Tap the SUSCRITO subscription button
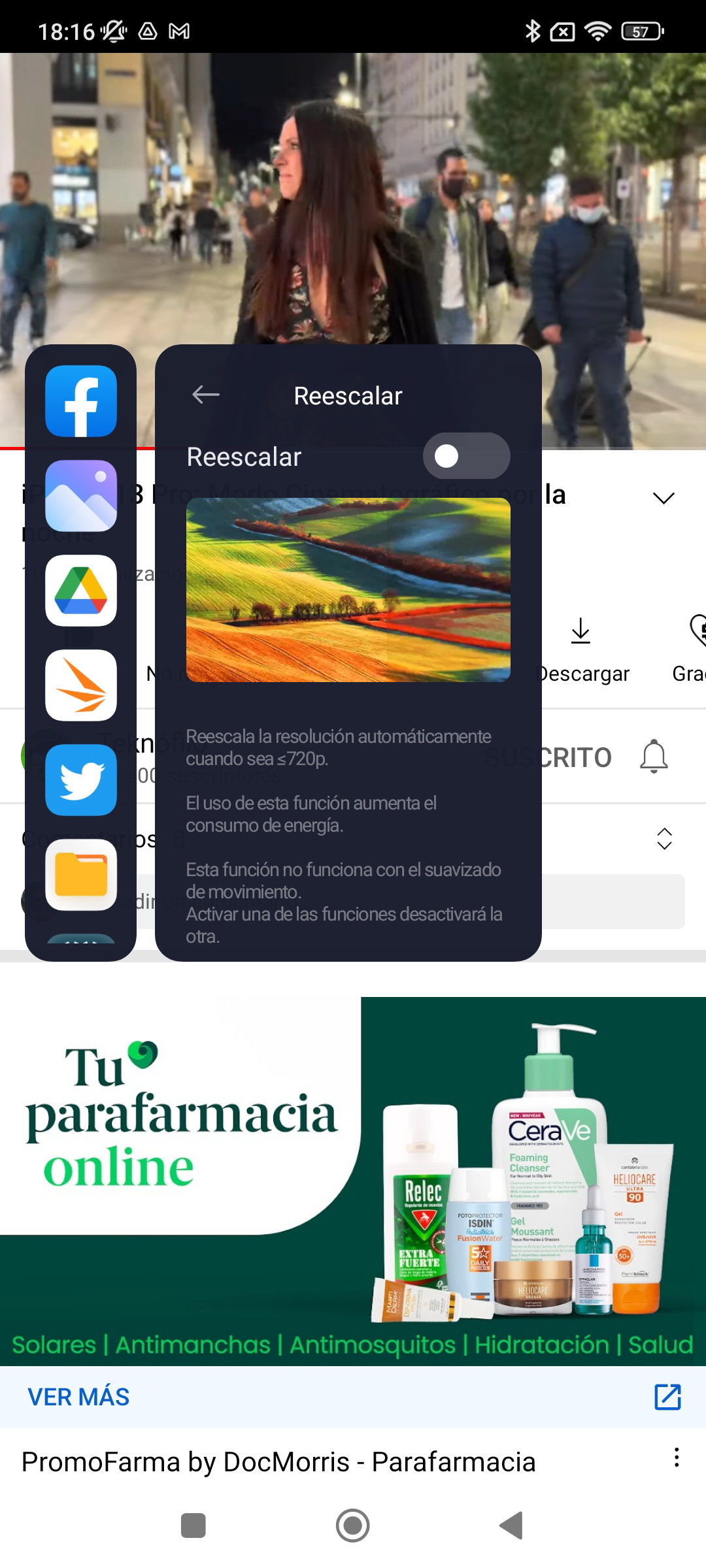 coord(548,758)
